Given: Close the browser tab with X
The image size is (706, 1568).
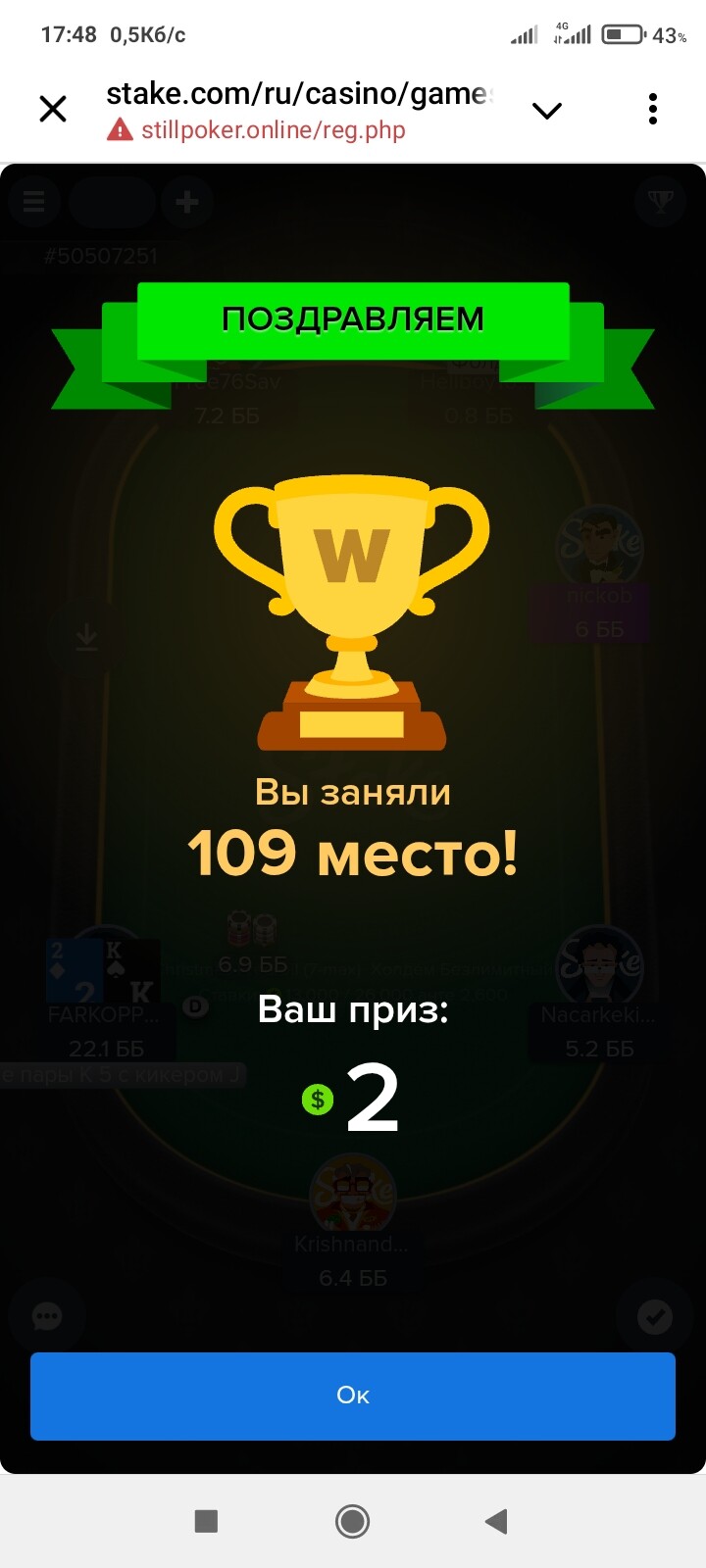Looking at the screenshot, I should [53, 109].
